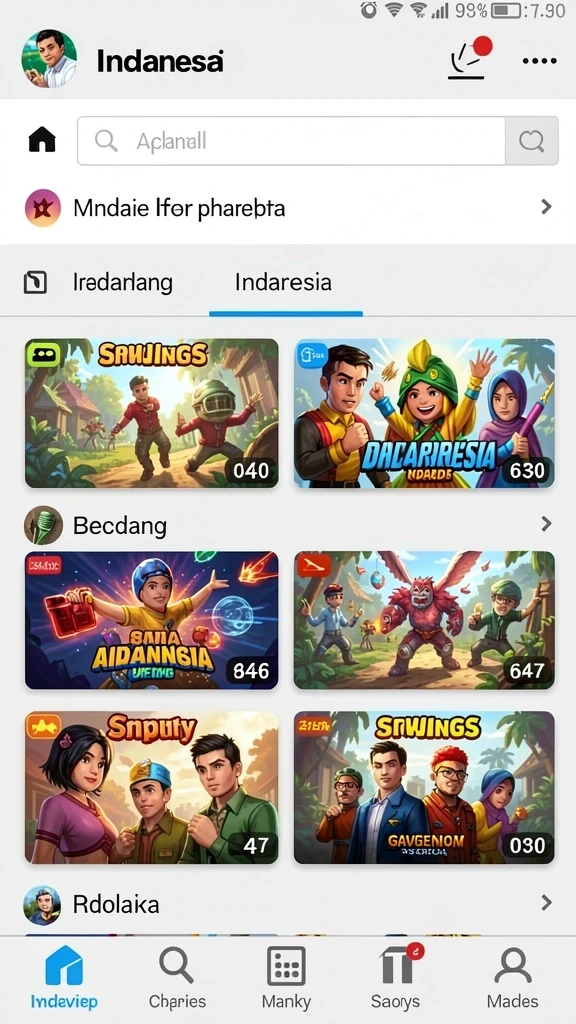
Task: Expand the Becdang section
Action: coord(288,524)
